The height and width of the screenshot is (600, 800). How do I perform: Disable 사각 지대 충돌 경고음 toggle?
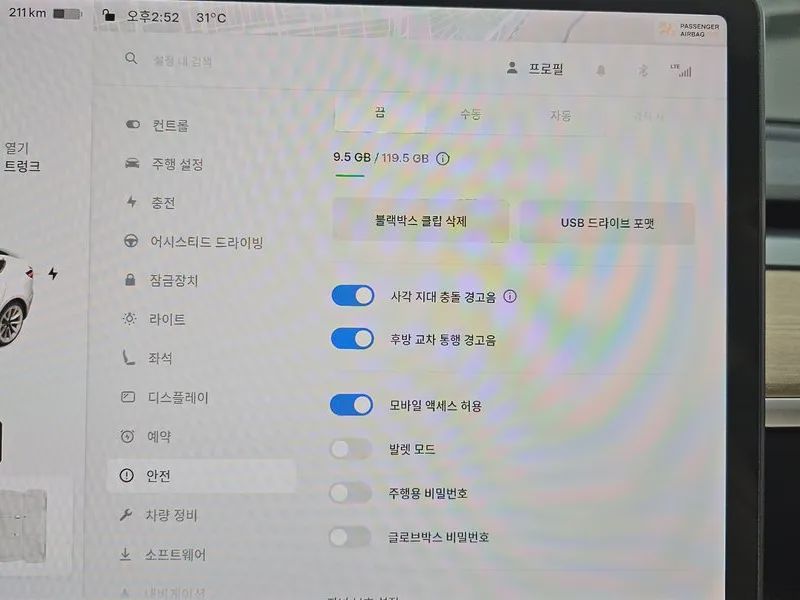pyautogui.click(x=353, y=296)
